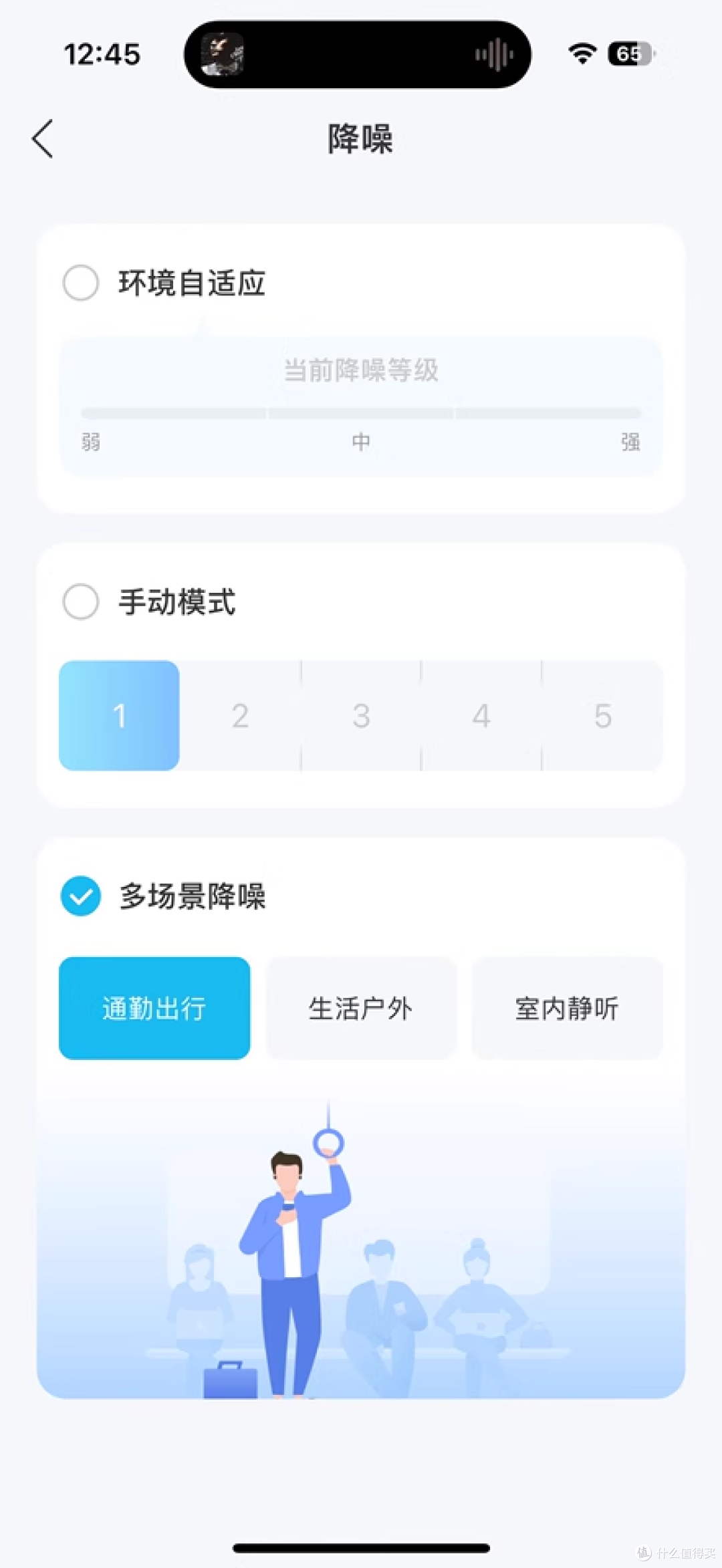Switch to the 生活户外 scene
This screenshot has width=722, height=1568.
tap(361, 1008)
